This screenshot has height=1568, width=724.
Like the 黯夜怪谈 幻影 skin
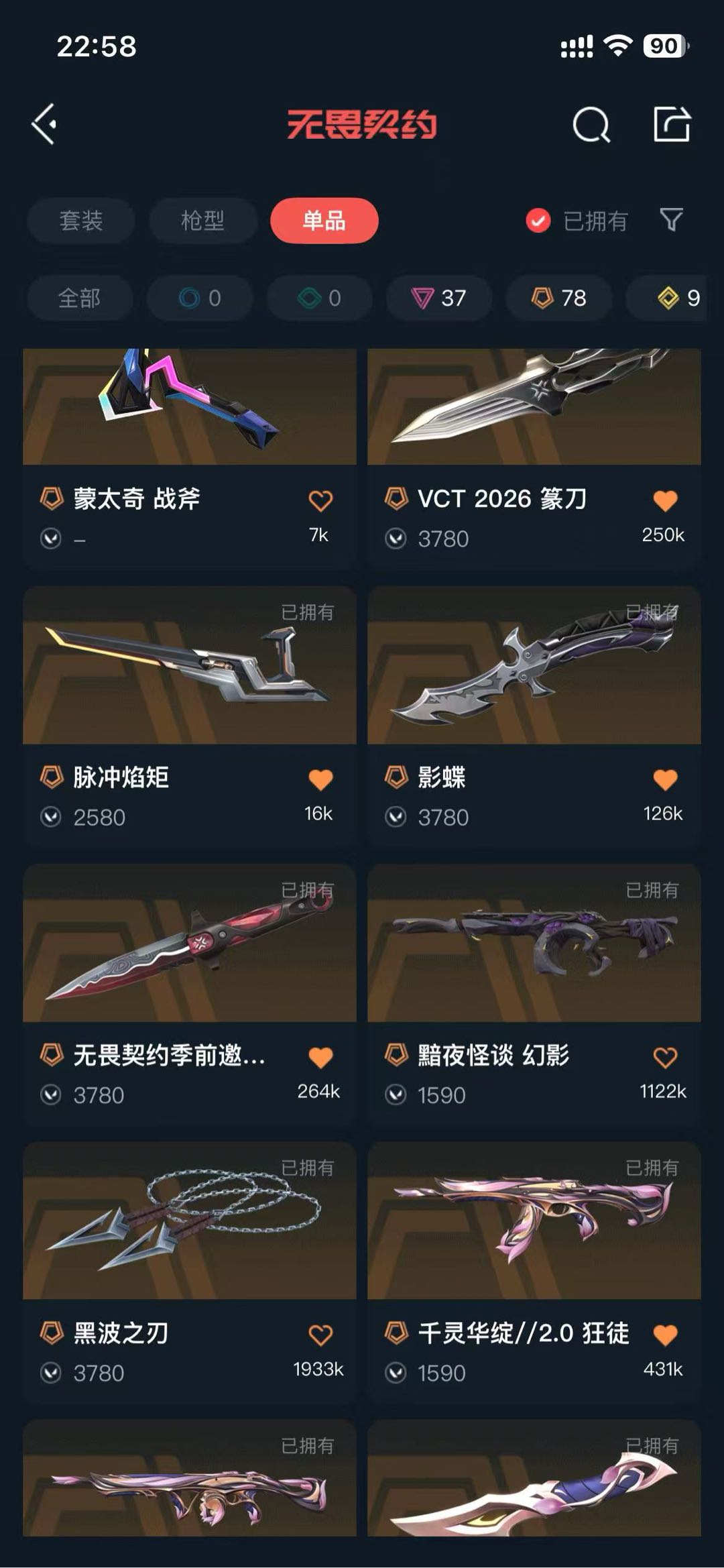(x=664, y=1058)
